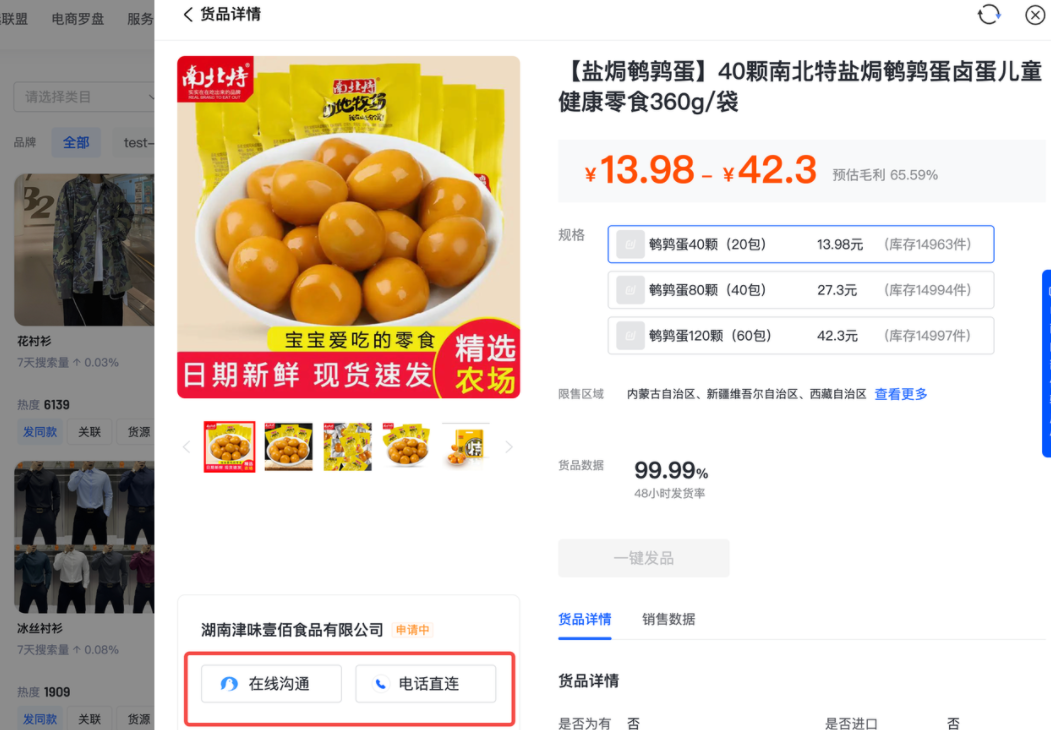Open 查看更多 for restricted regions
1051x730 pixels.
pos(900,394)
